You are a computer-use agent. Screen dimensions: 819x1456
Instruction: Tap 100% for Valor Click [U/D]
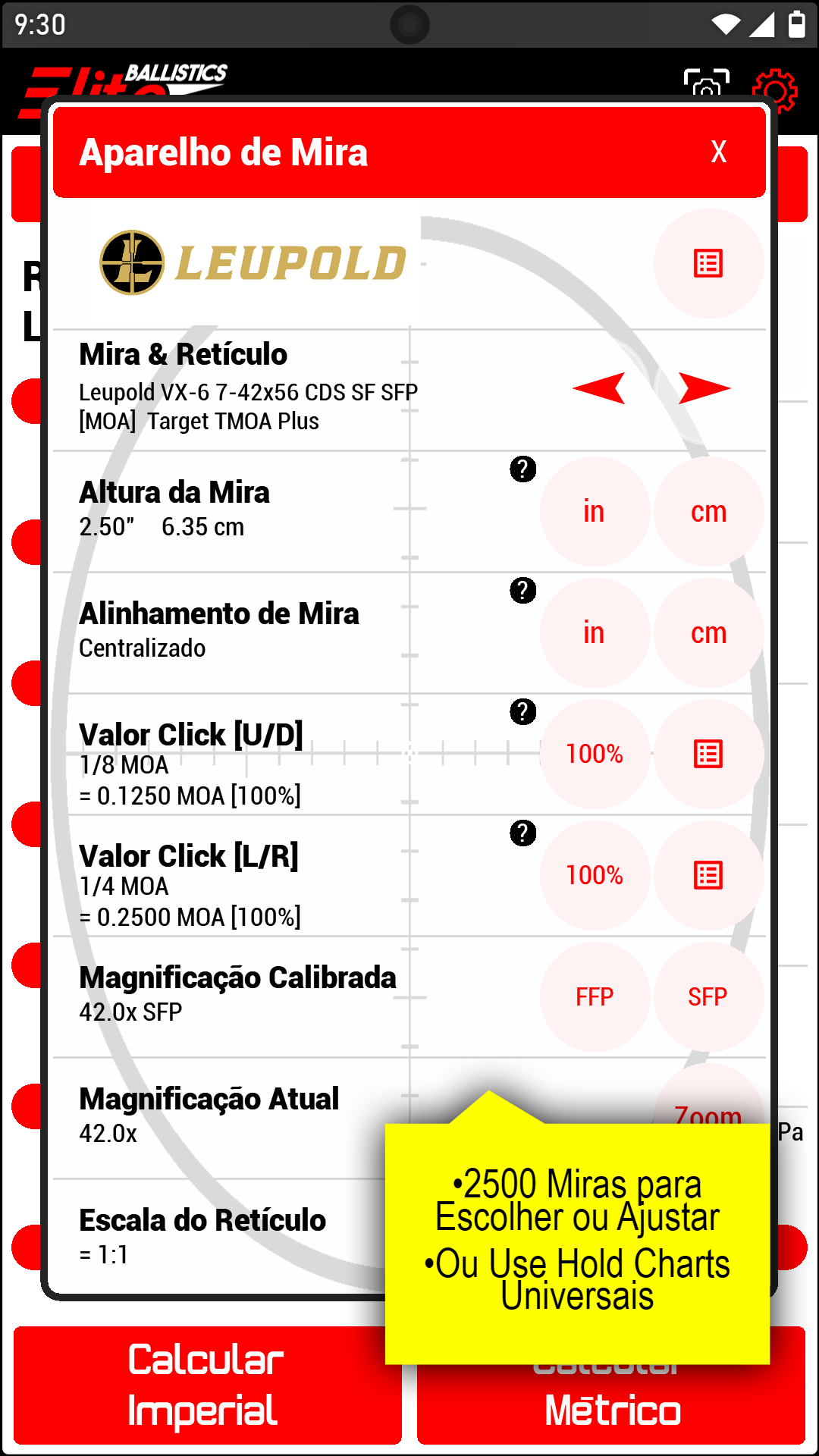pos(595,755)
